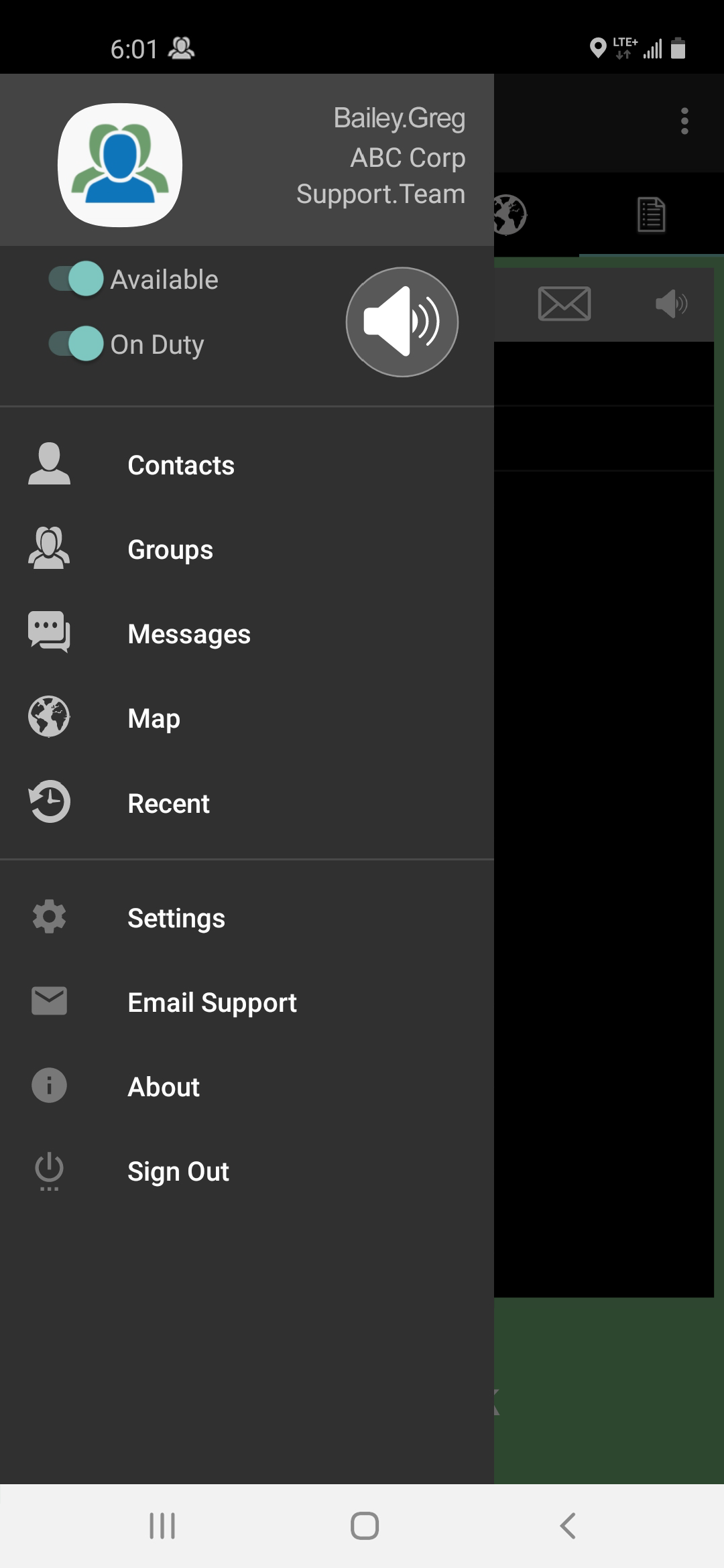Tap the envelope message icon
The height and width of the screenshot is (1568, 724).
tap(564, 304)
